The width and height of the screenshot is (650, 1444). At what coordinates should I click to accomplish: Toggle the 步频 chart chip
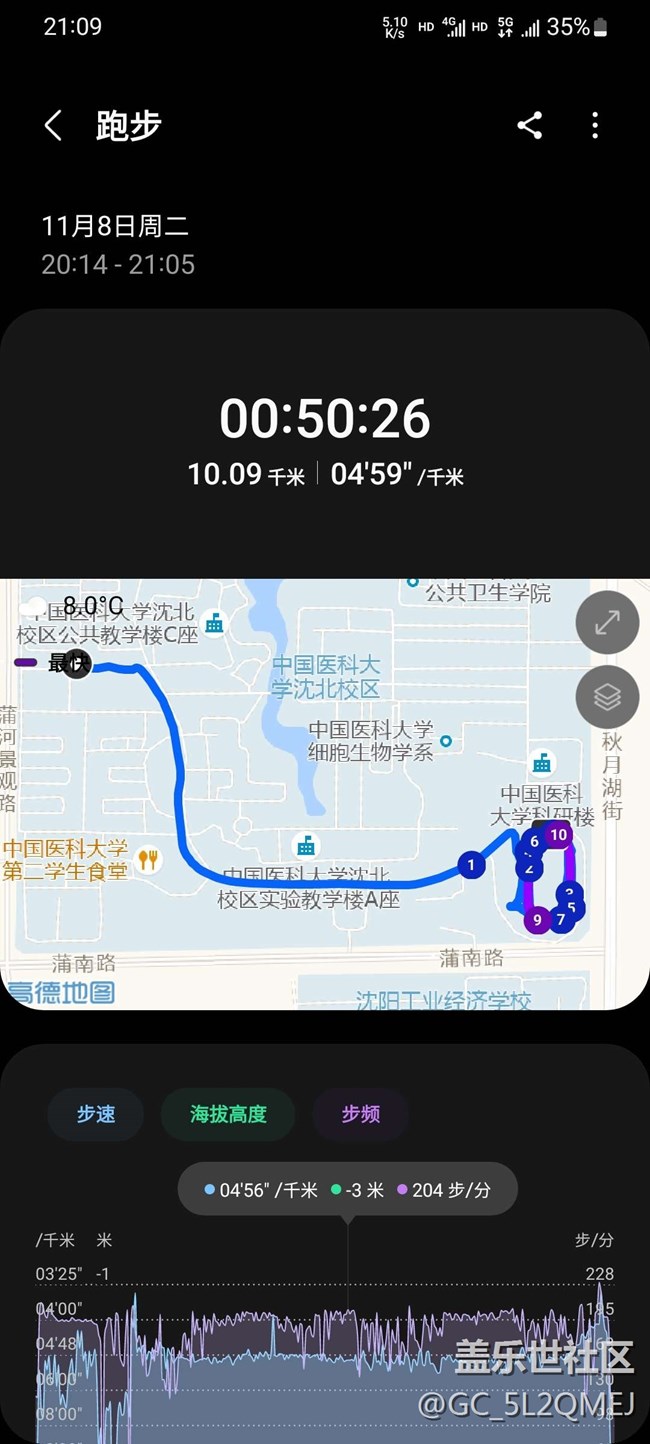pos(360,1114)
